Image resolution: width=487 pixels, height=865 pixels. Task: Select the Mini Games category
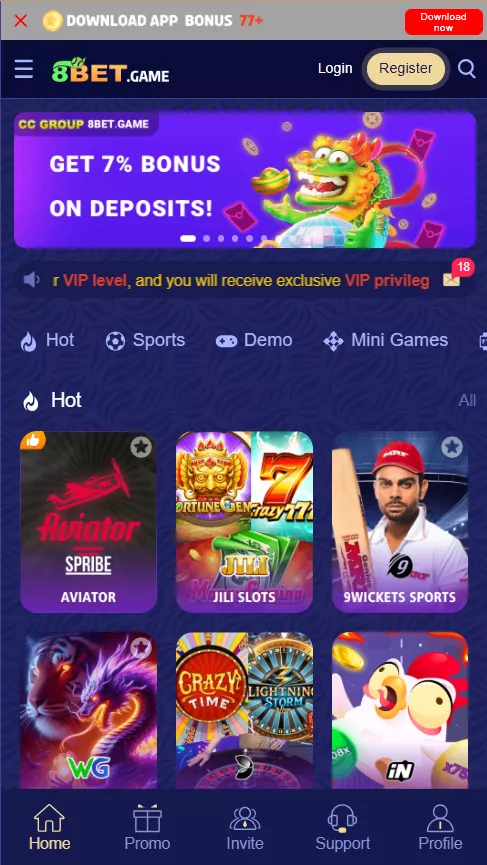[386, 340]
